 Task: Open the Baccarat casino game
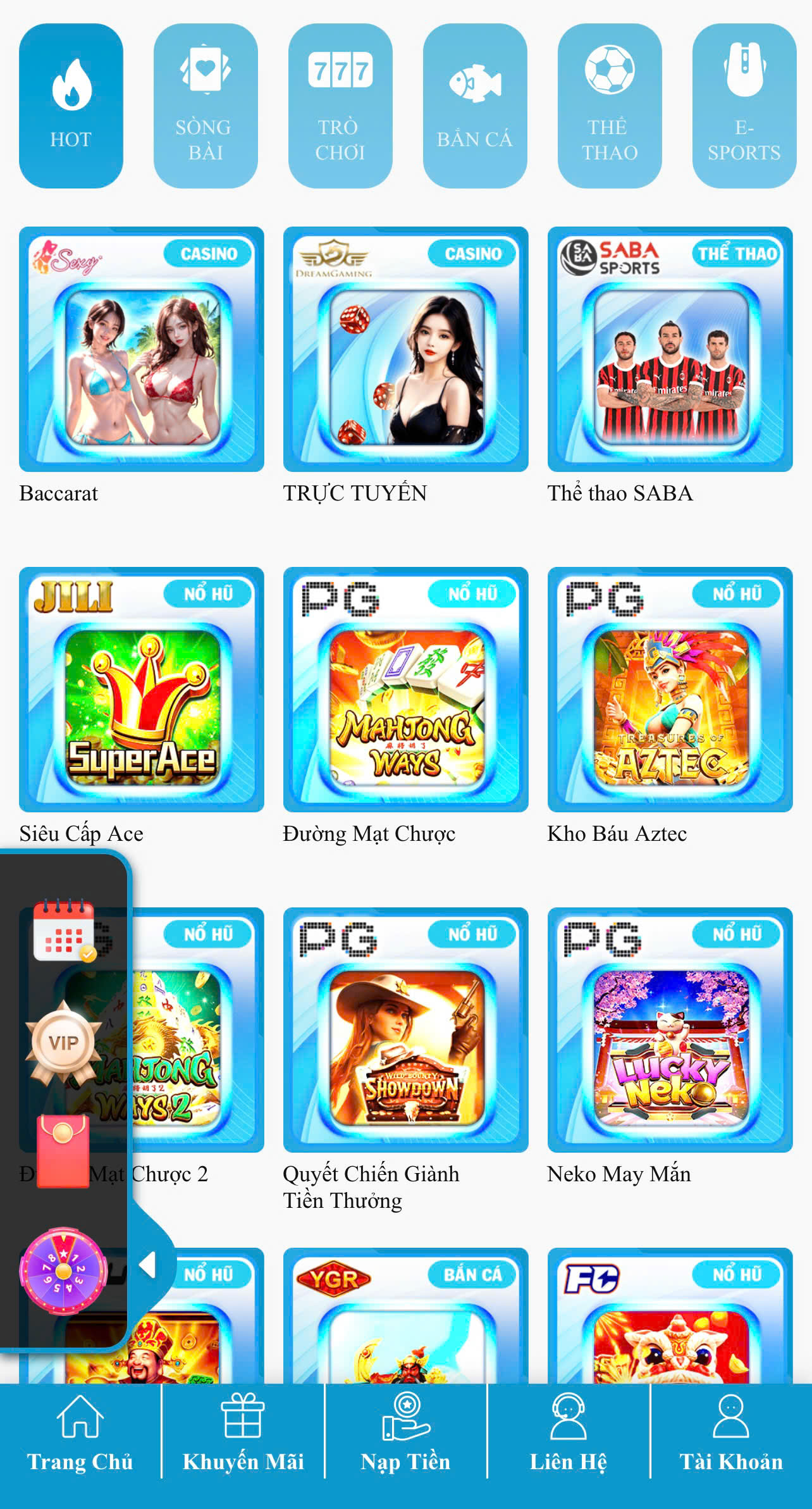tap(141, 349)
